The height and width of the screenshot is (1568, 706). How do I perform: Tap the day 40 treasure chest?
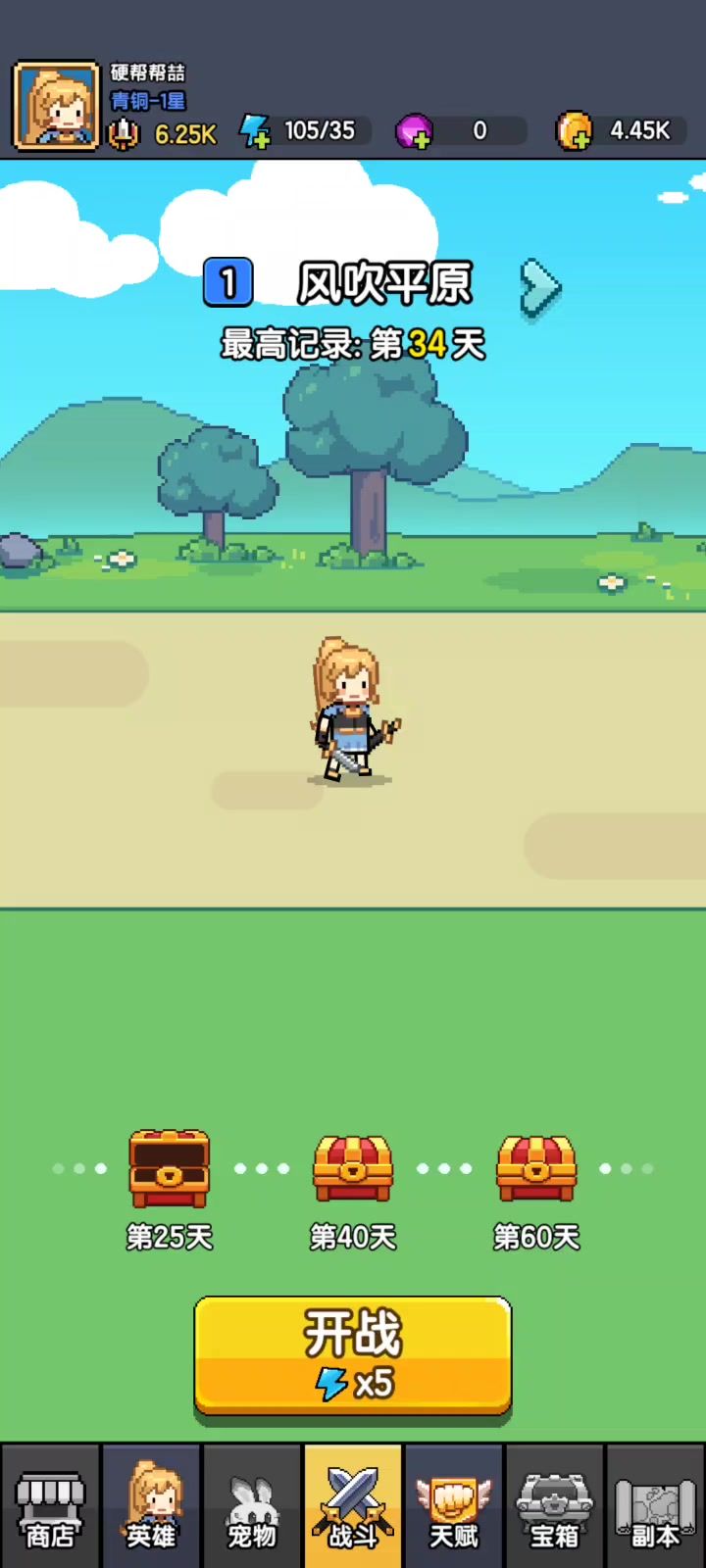[x=353, y=1168]
